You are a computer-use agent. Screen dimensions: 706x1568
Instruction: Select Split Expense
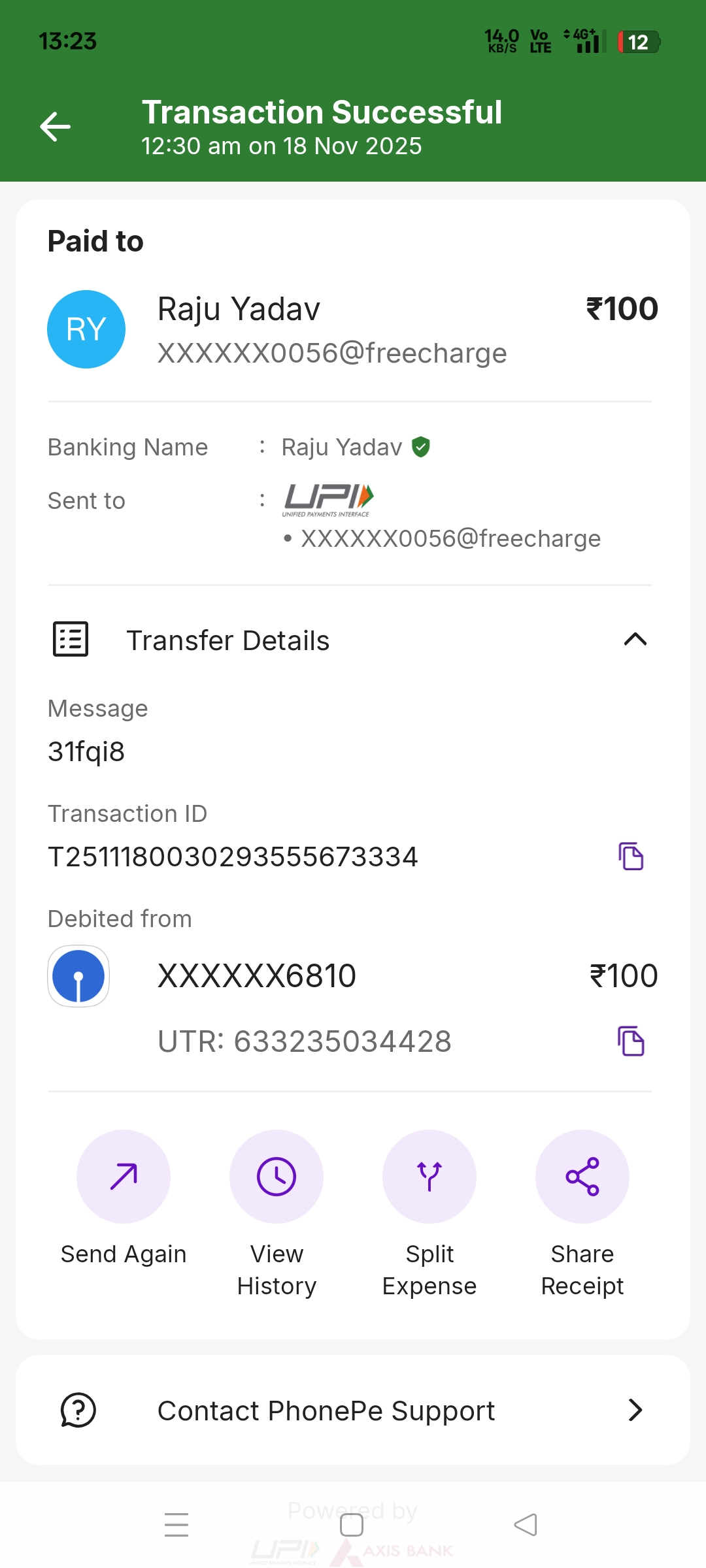(429, 1177)
